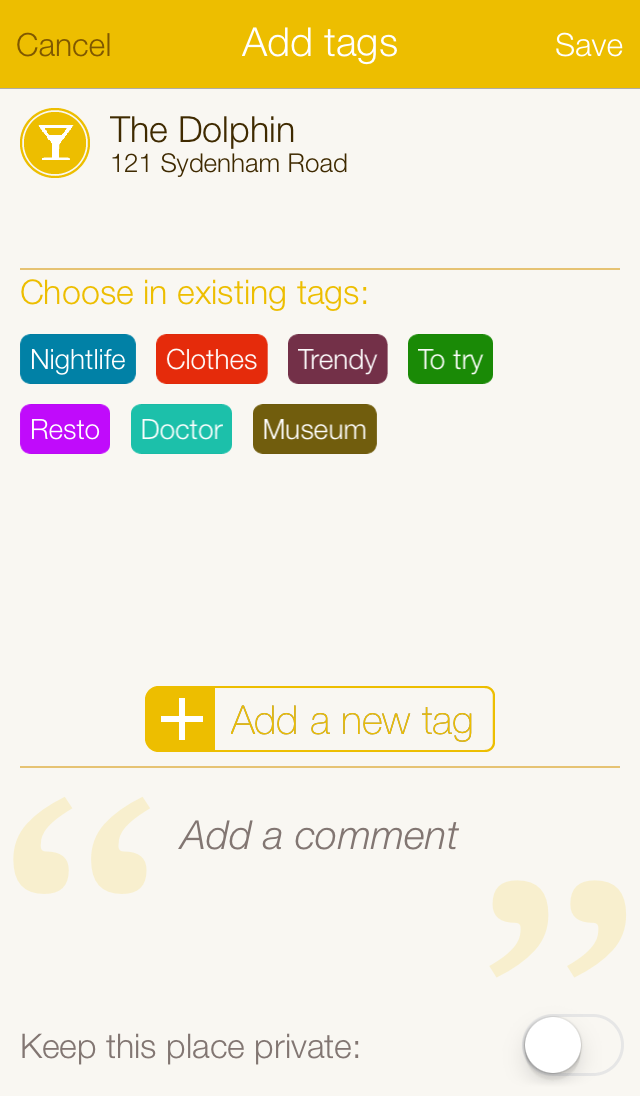Viewport: 640px width, 1096px height.
Task: Select the Resto tag
Action: point(65,429)
